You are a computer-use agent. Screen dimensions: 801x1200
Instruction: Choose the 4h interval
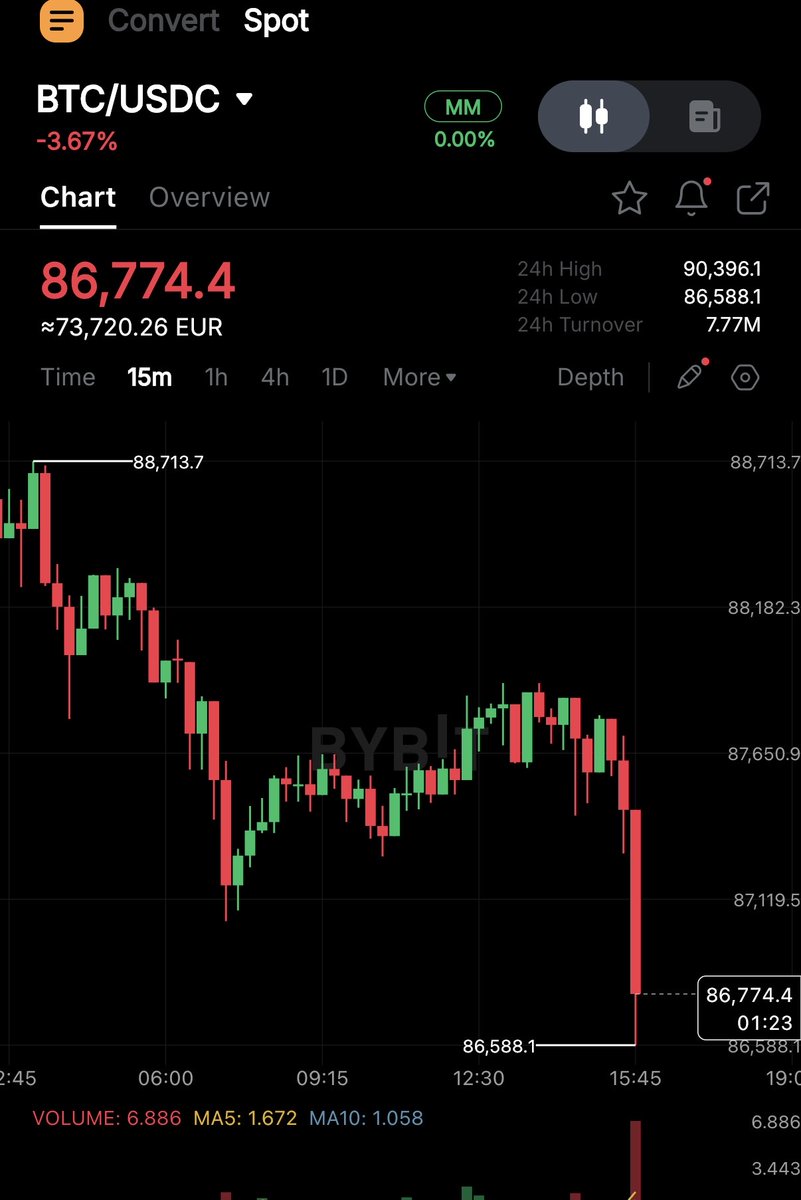pyautogui.click(x=275, y=377)
